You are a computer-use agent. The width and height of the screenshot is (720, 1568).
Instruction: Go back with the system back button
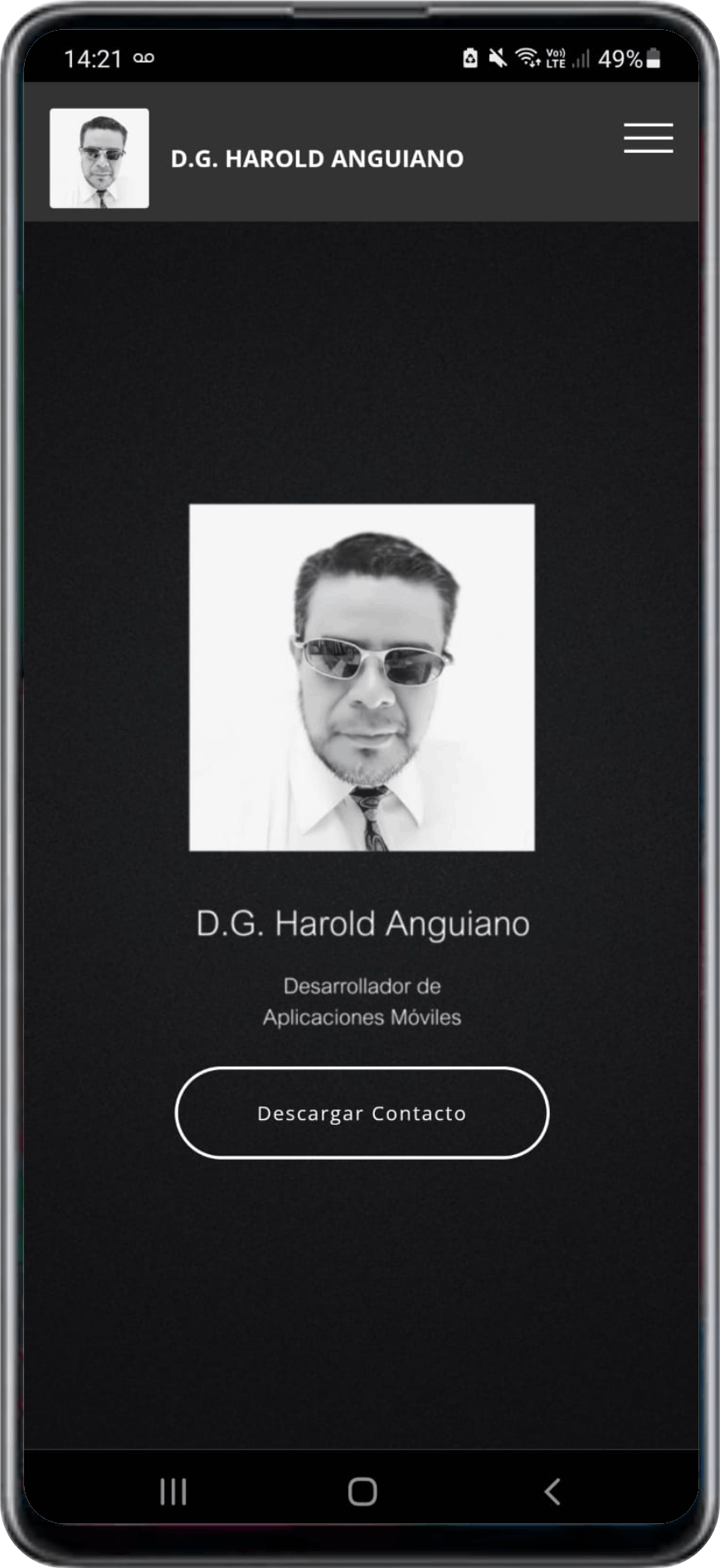[x=552, y=1491]
